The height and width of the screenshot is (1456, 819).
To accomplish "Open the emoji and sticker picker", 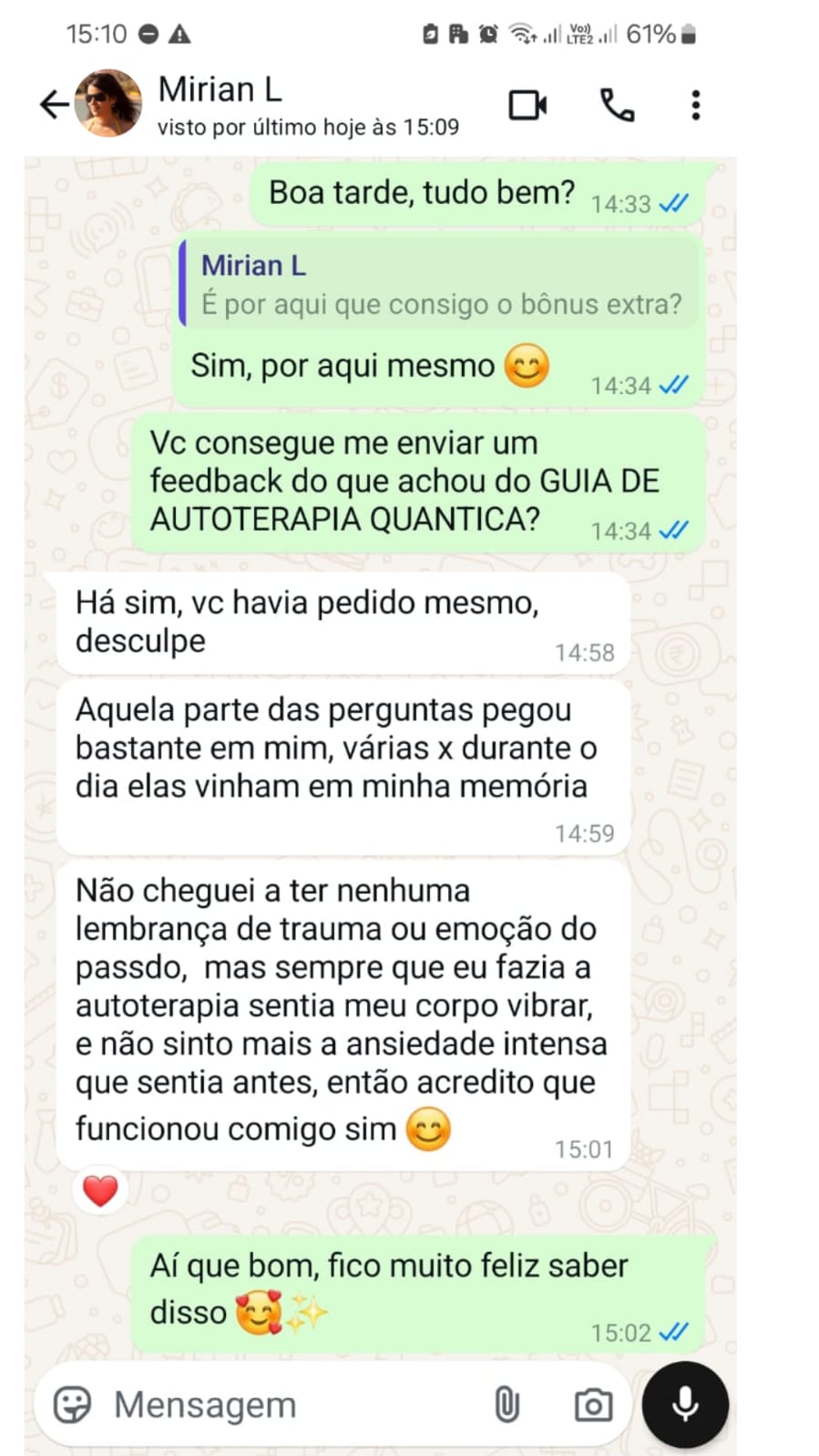I will point(72,1404).
